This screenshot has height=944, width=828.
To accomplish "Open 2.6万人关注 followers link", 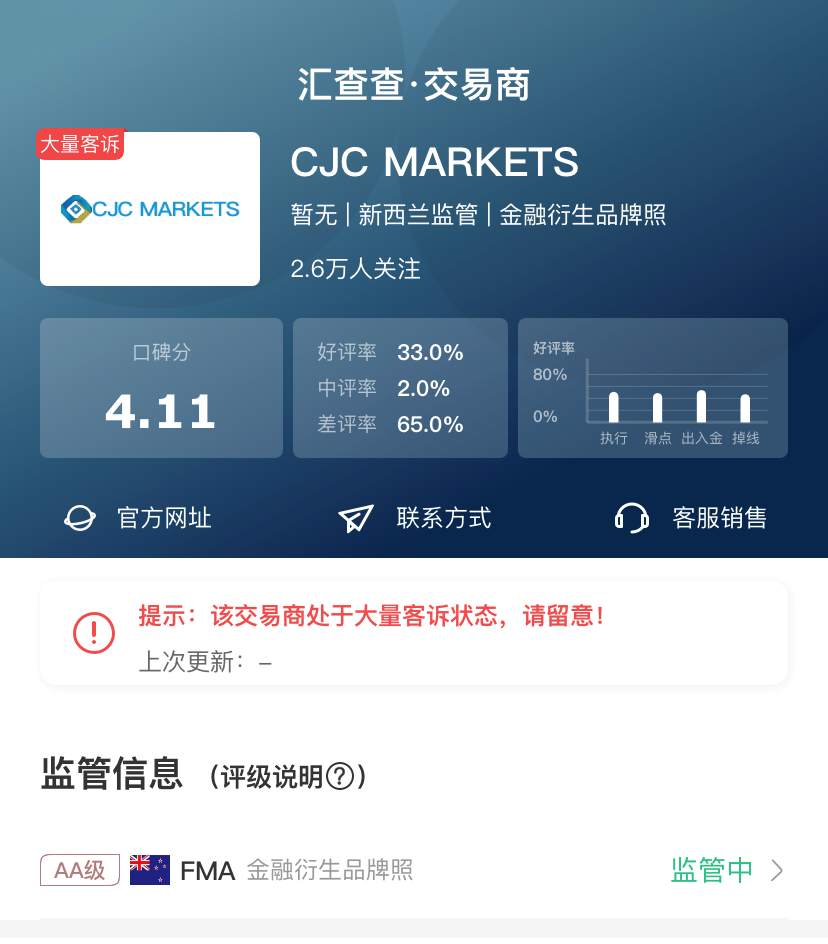I will [355, 269].
